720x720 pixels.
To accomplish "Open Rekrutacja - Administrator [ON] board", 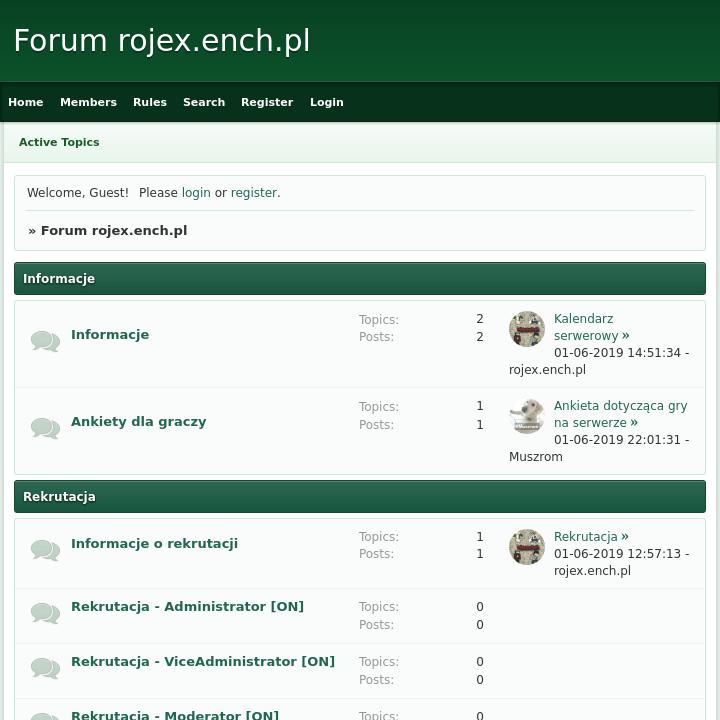I will (x=187, y=607).
